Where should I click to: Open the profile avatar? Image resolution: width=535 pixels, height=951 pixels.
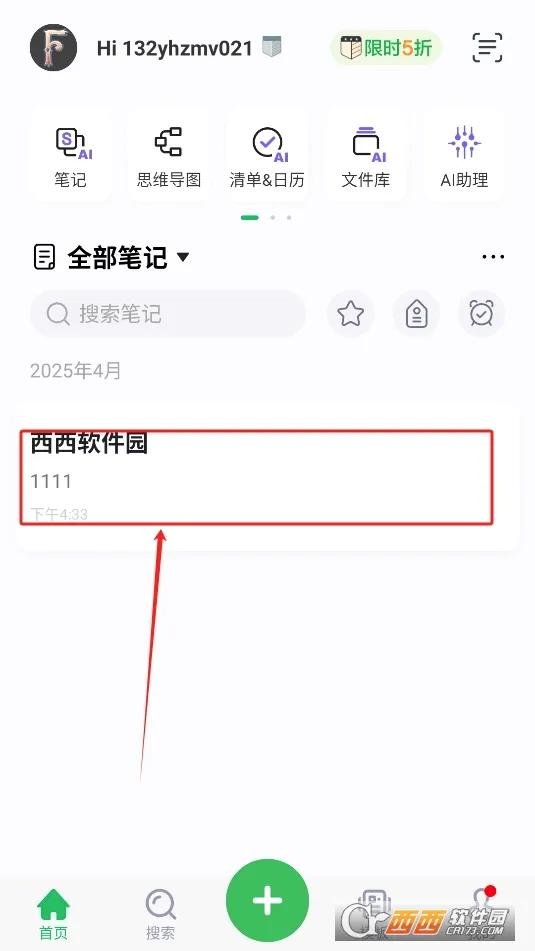53,48
